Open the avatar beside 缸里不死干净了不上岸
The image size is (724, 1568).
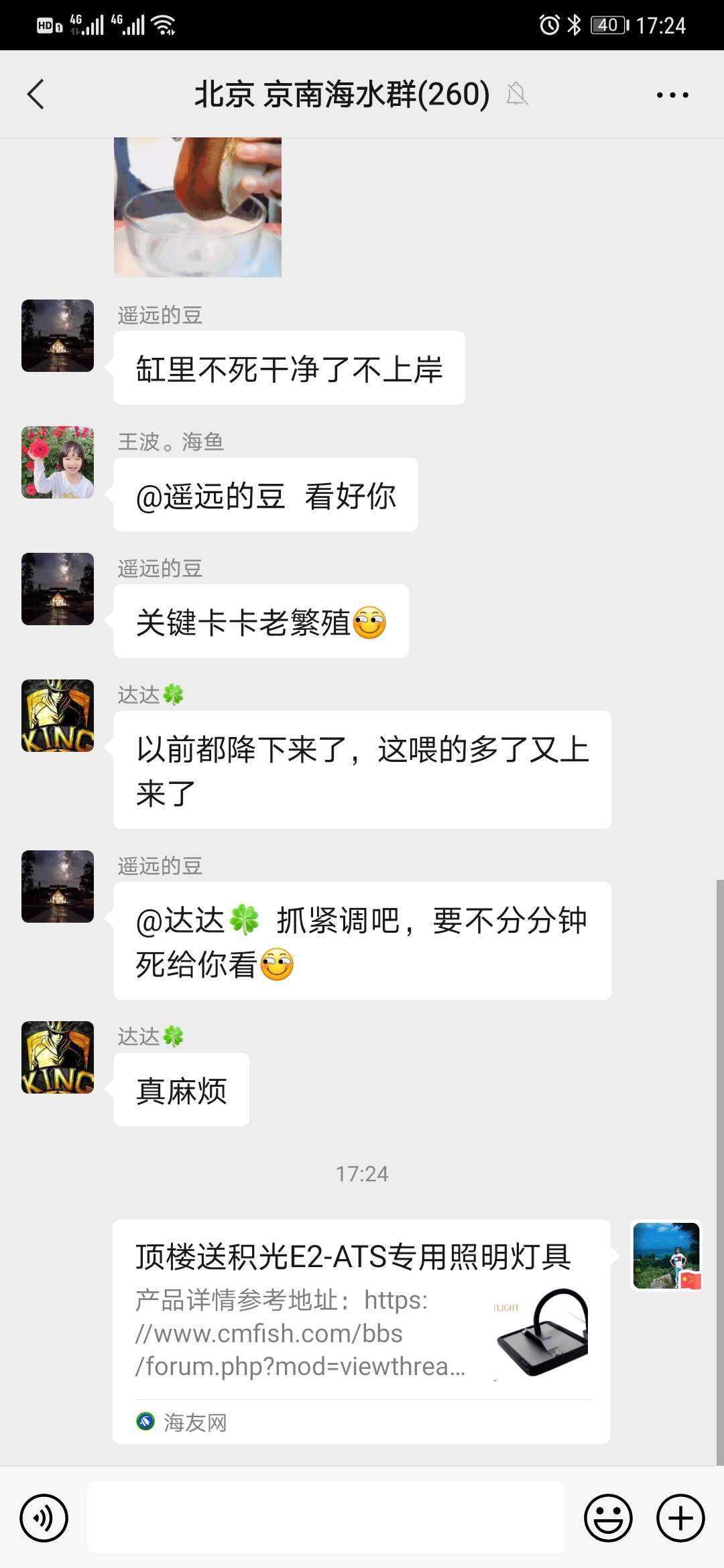(58, 336)
